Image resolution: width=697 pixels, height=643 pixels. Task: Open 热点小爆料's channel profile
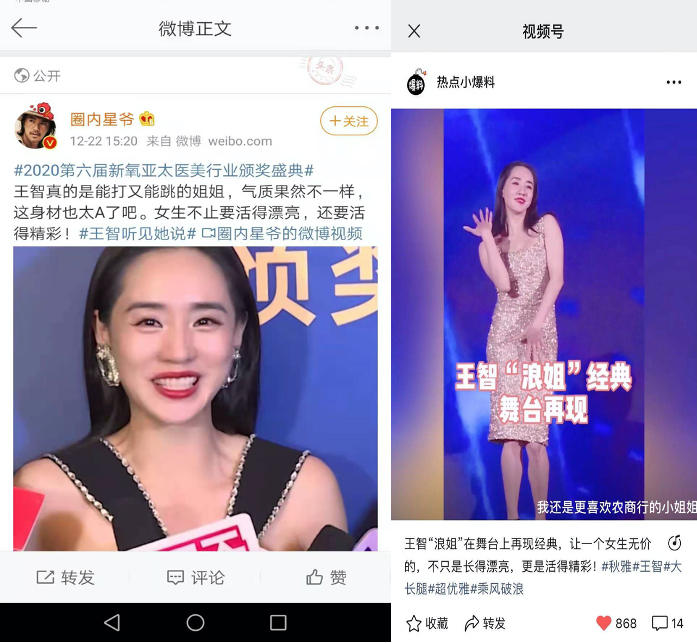tap(416, 83)
